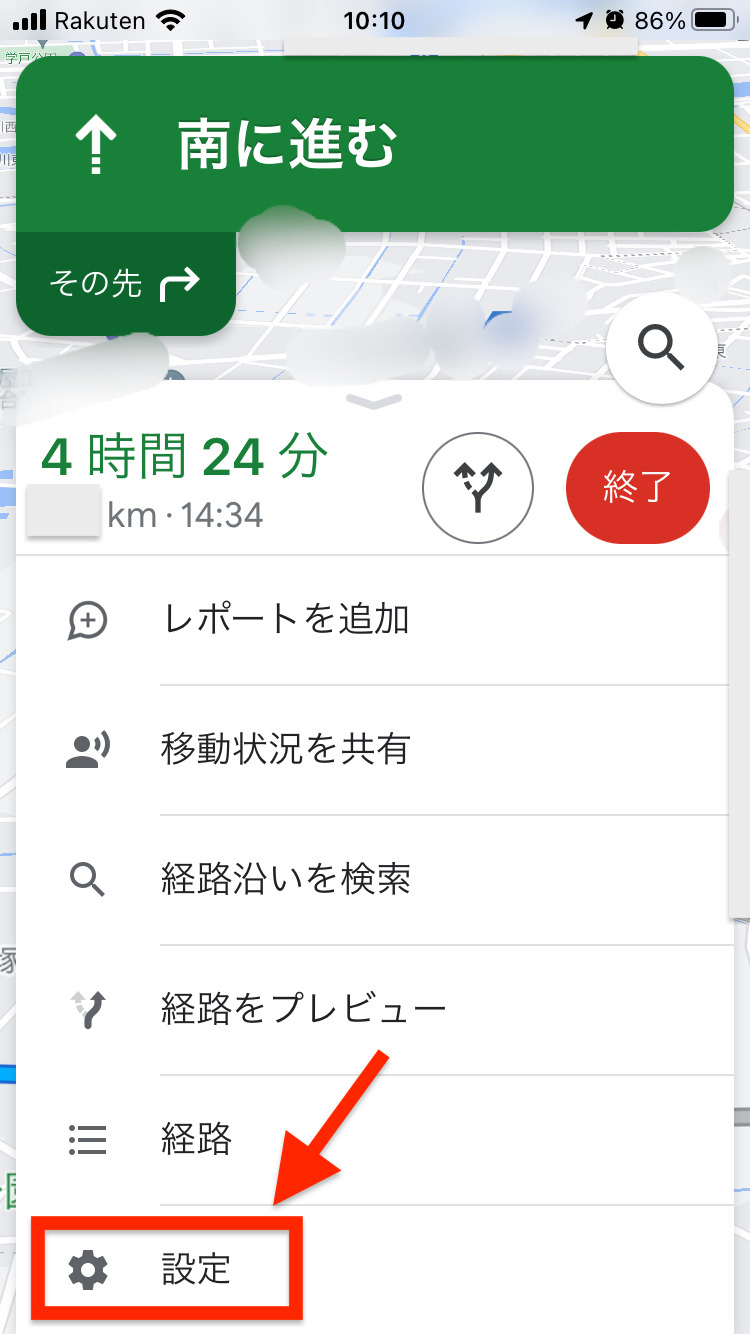Open 経路をプレビュー route preview
The height and width of the screenshot is (1334, 750).
click(x=303, y=1010)
